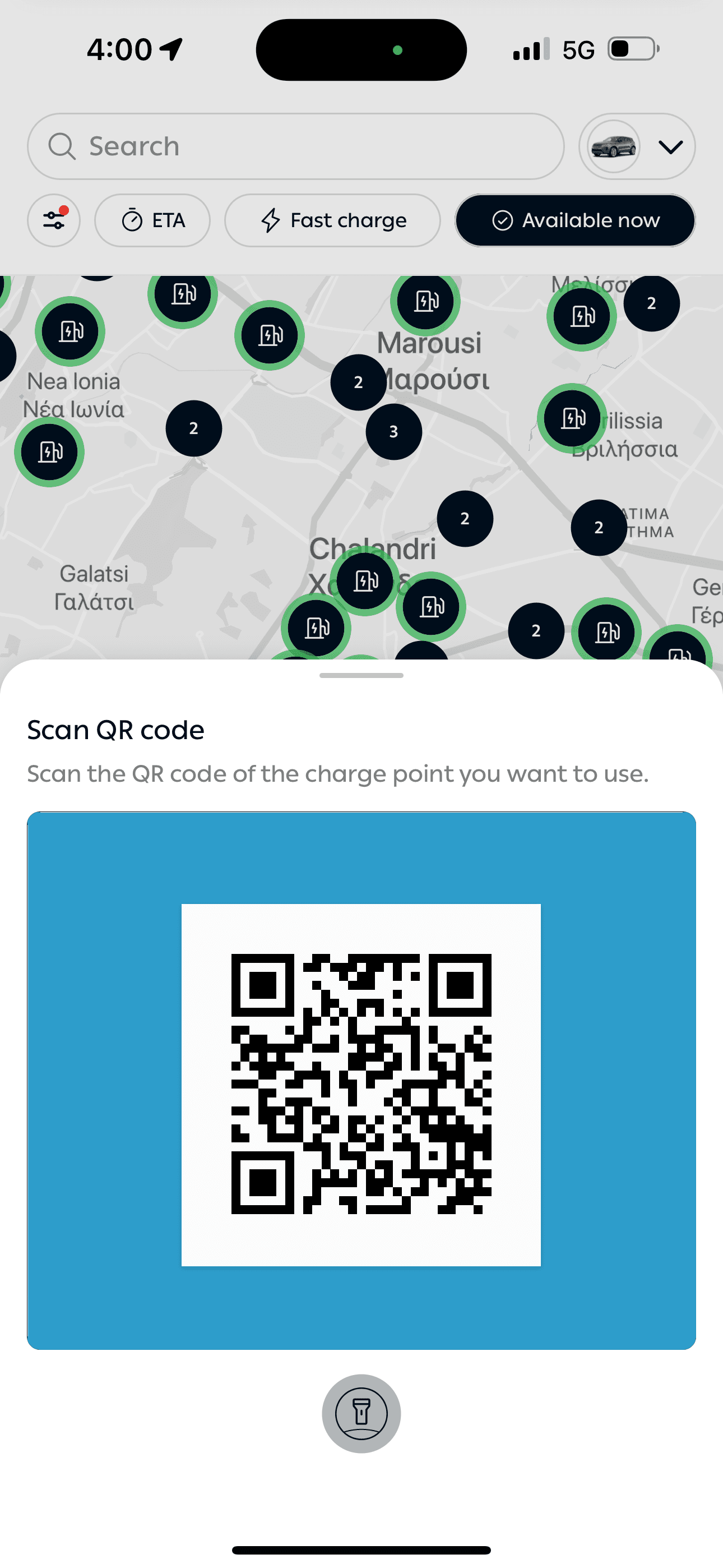Image resolution: width=723 pixels, height=1568 pixels.
Task: Select the ETA filter chip
Action: [152, 220]
